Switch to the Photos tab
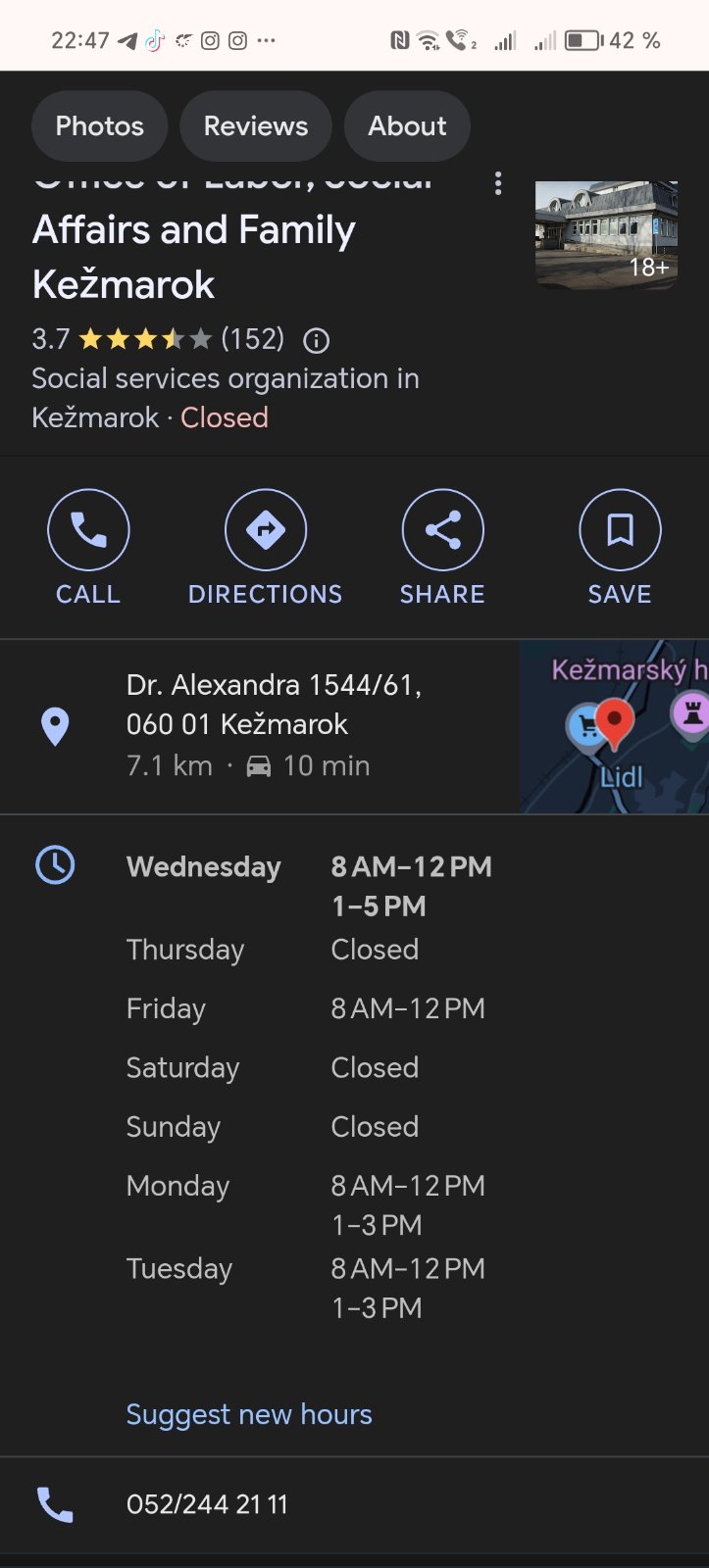The width and height of the screenshot is (709, 1568). click(99, 126)
